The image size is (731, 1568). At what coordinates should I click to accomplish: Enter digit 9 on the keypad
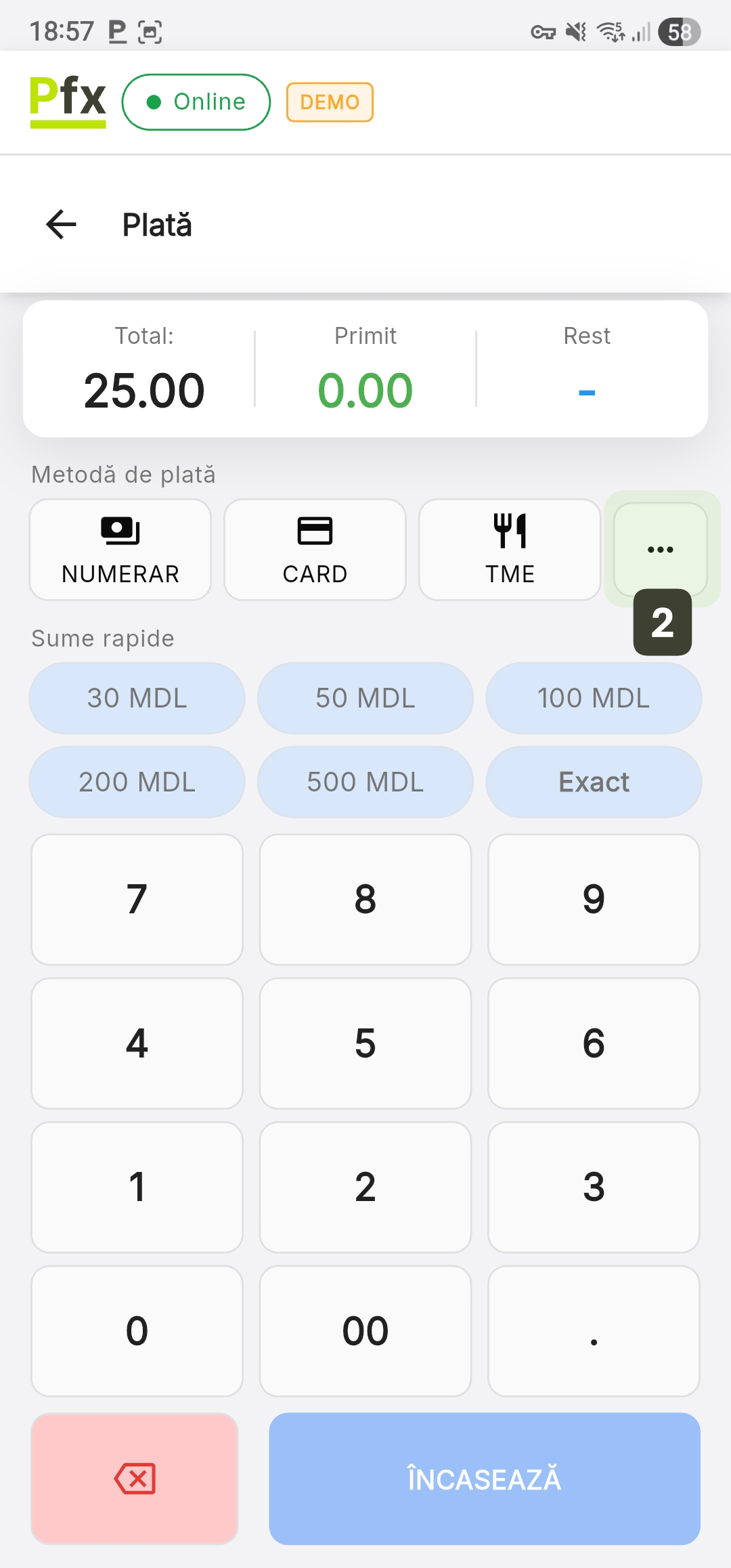click(x=594, y=899)
